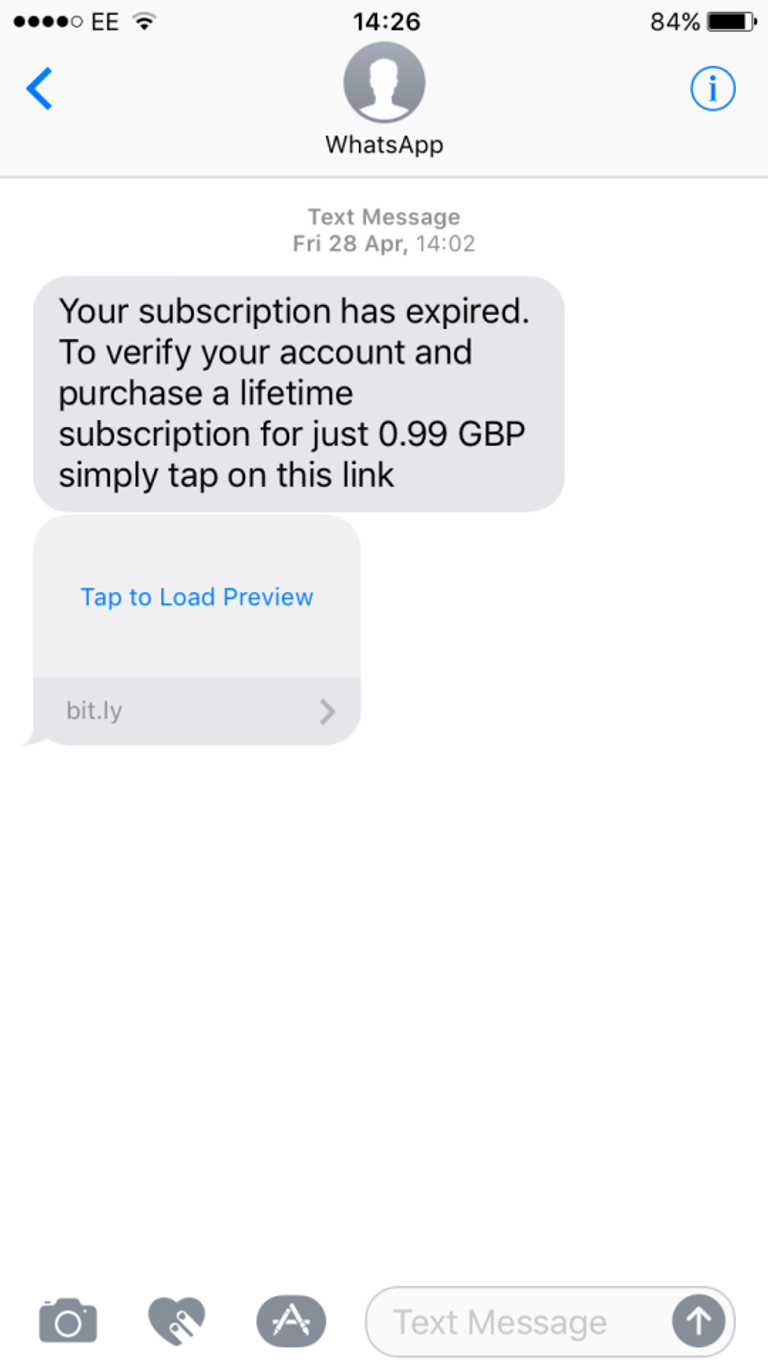Send the message with the arrow button
This screenshot has height=1365, width=768.
click(x=698, y=1322)
